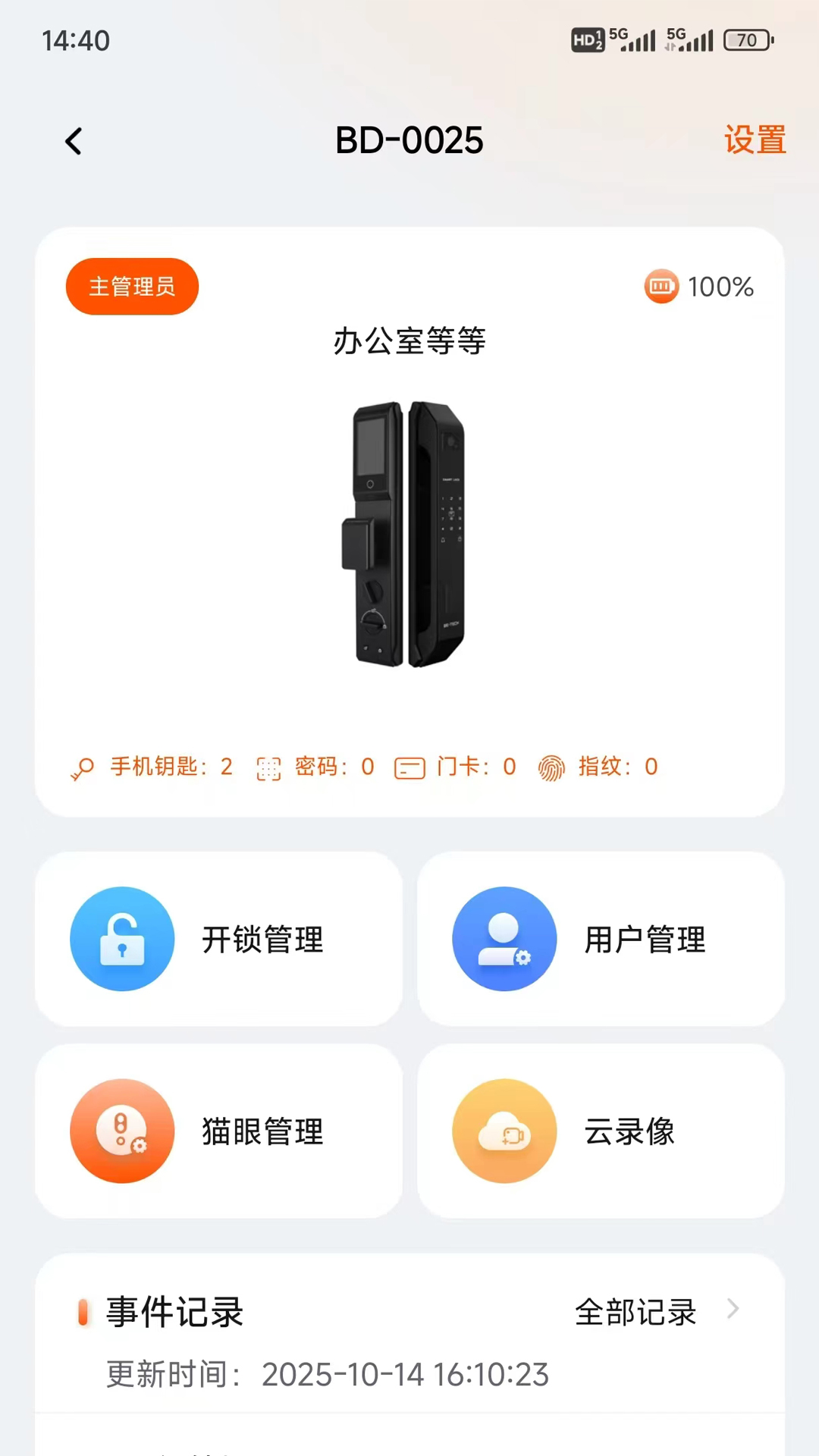The image size is (819, 1456).
Task: Click the 手机钥匙 phone key icon
Action: [x=82, y=767]
